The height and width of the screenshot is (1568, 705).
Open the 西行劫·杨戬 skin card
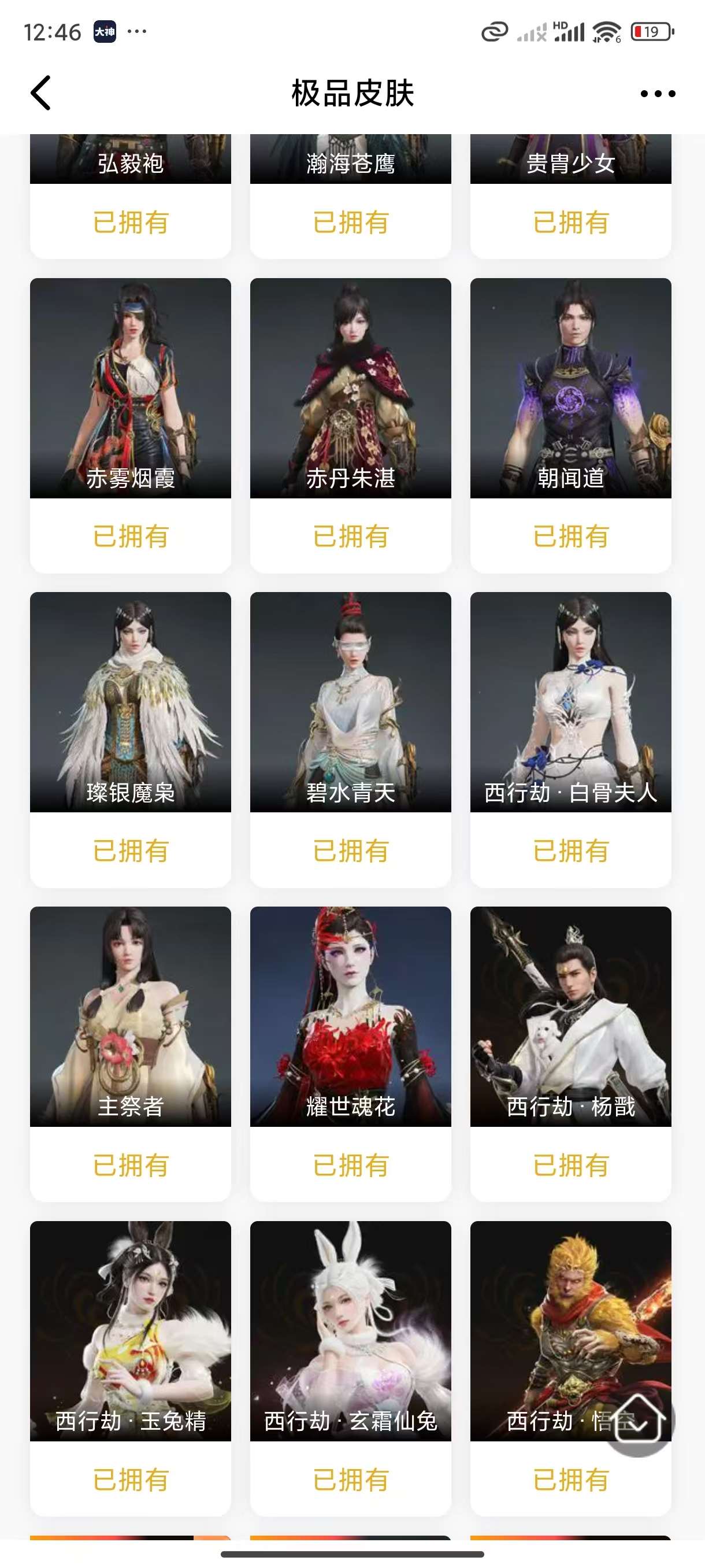[570, 1016]
